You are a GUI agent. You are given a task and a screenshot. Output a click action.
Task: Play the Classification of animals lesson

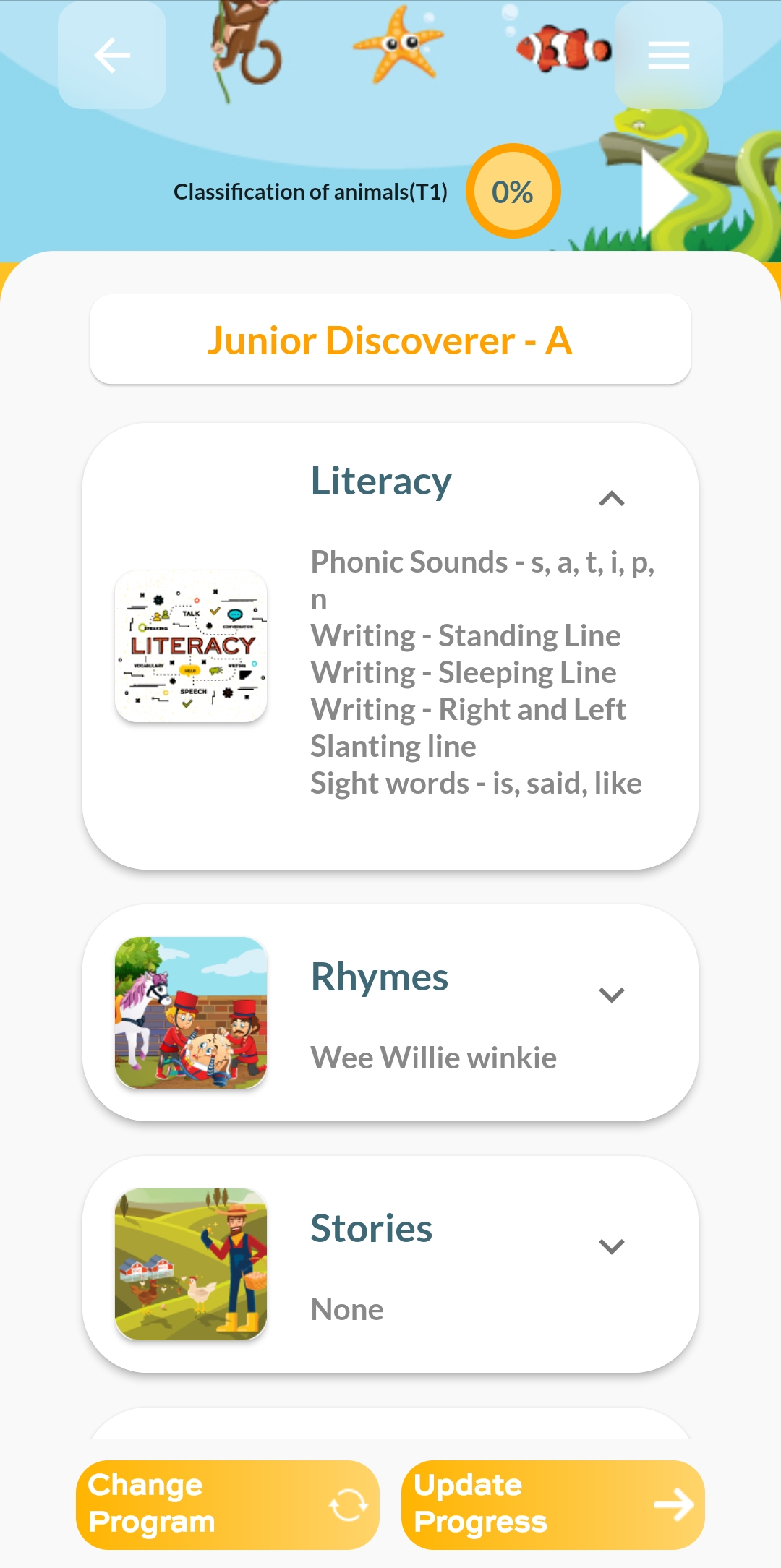pos(663,192)
